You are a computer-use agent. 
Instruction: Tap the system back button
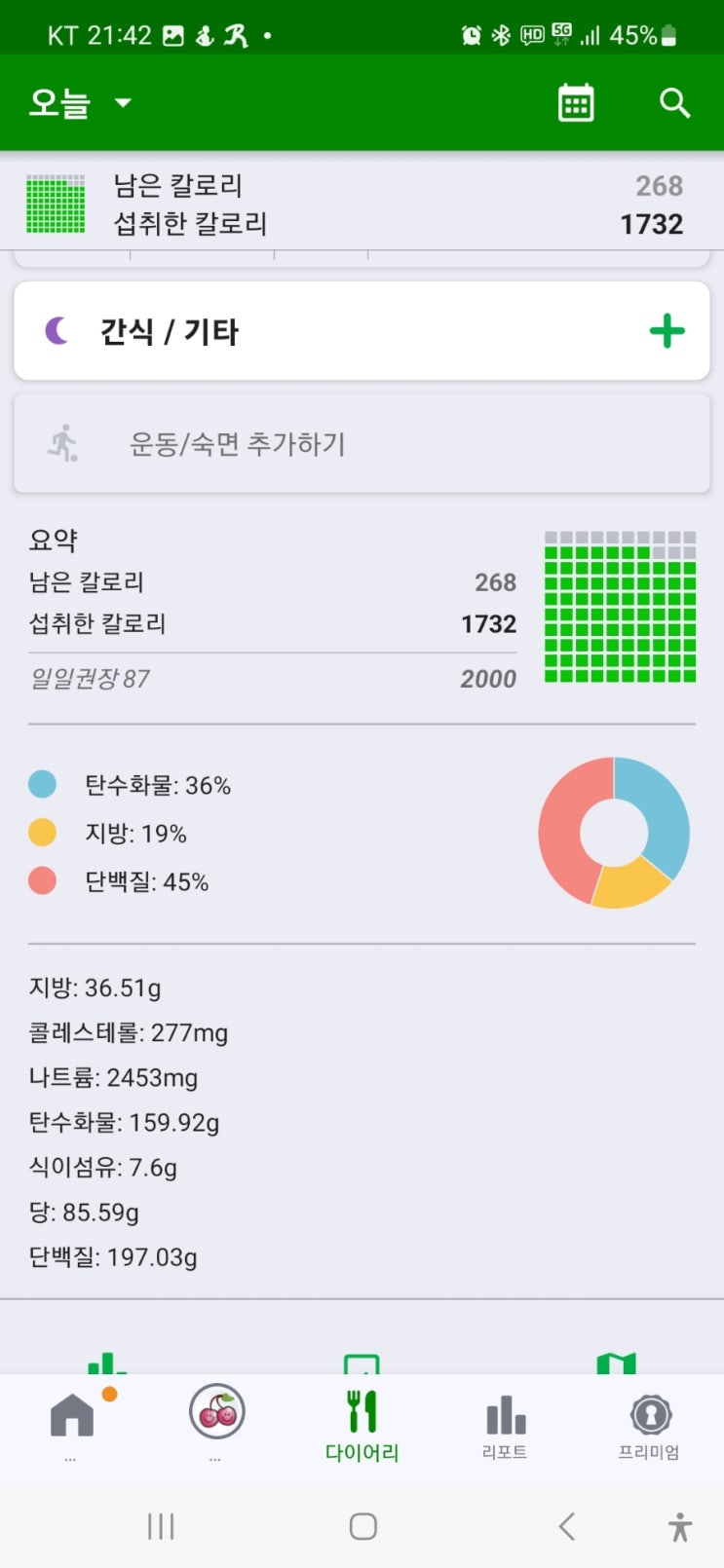(567, 1526)
